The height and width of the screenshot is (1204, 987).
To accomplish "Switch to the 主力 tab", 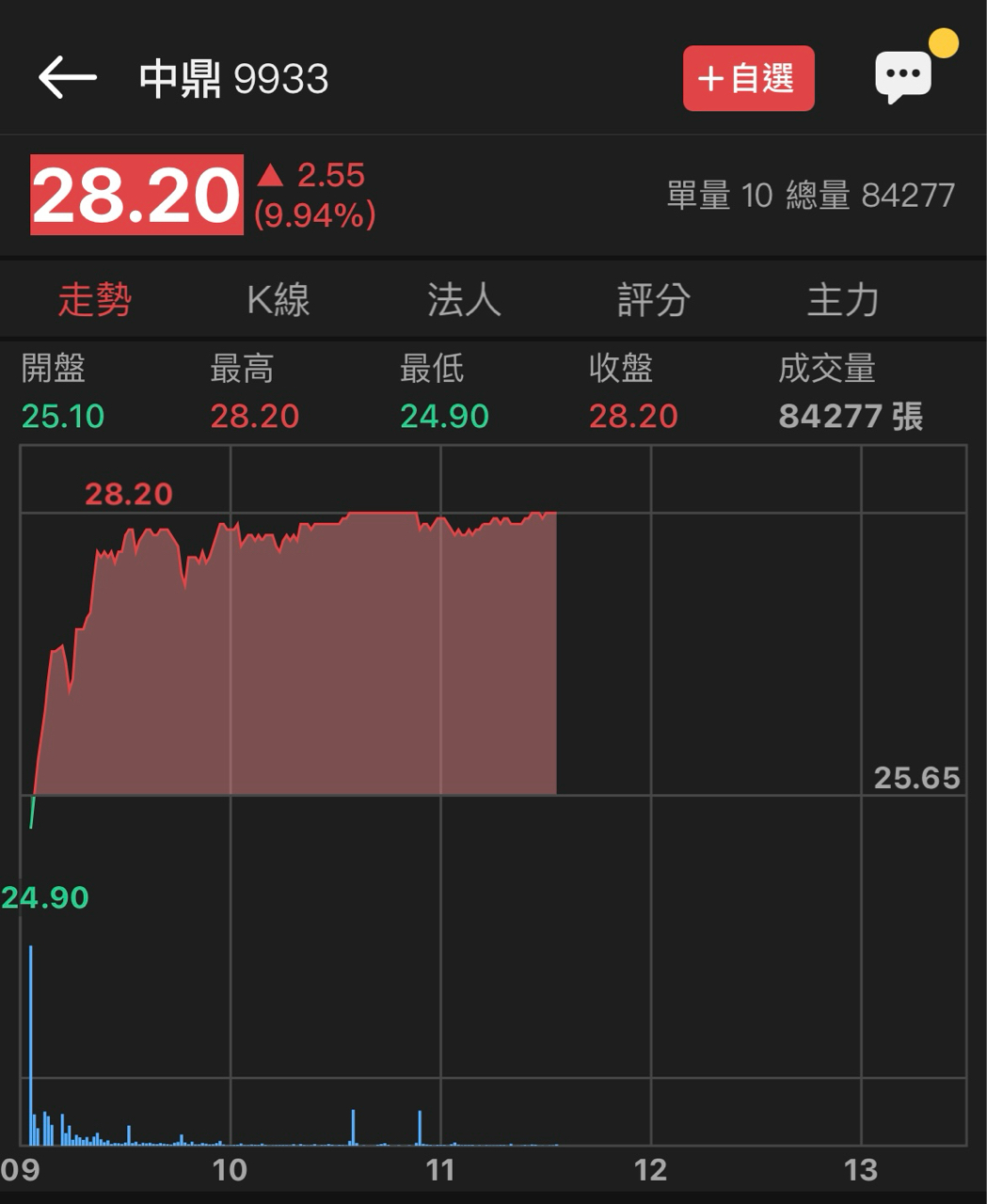I will point(843,300).
